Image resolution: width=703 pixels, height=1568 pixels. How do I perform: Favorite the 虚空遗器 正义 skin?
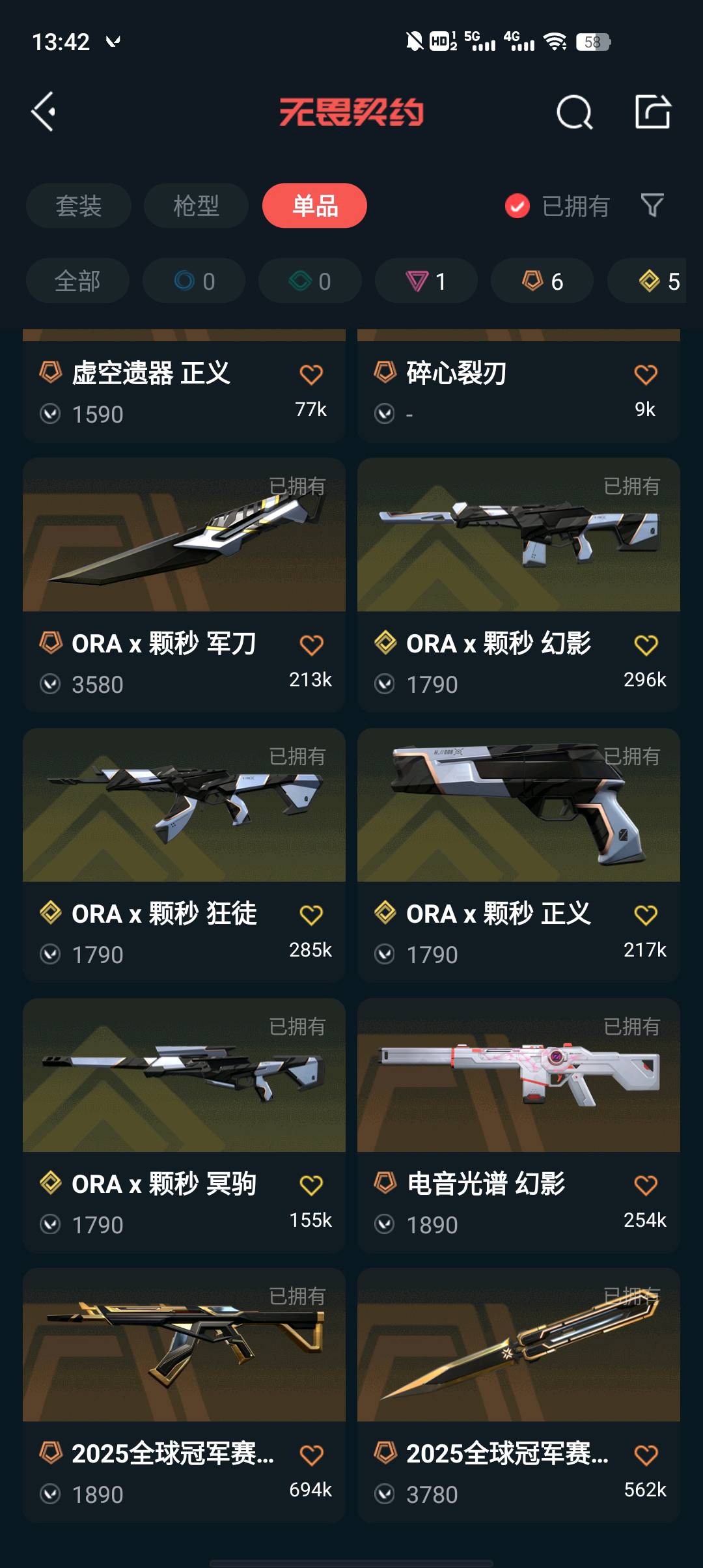[311, 375]
